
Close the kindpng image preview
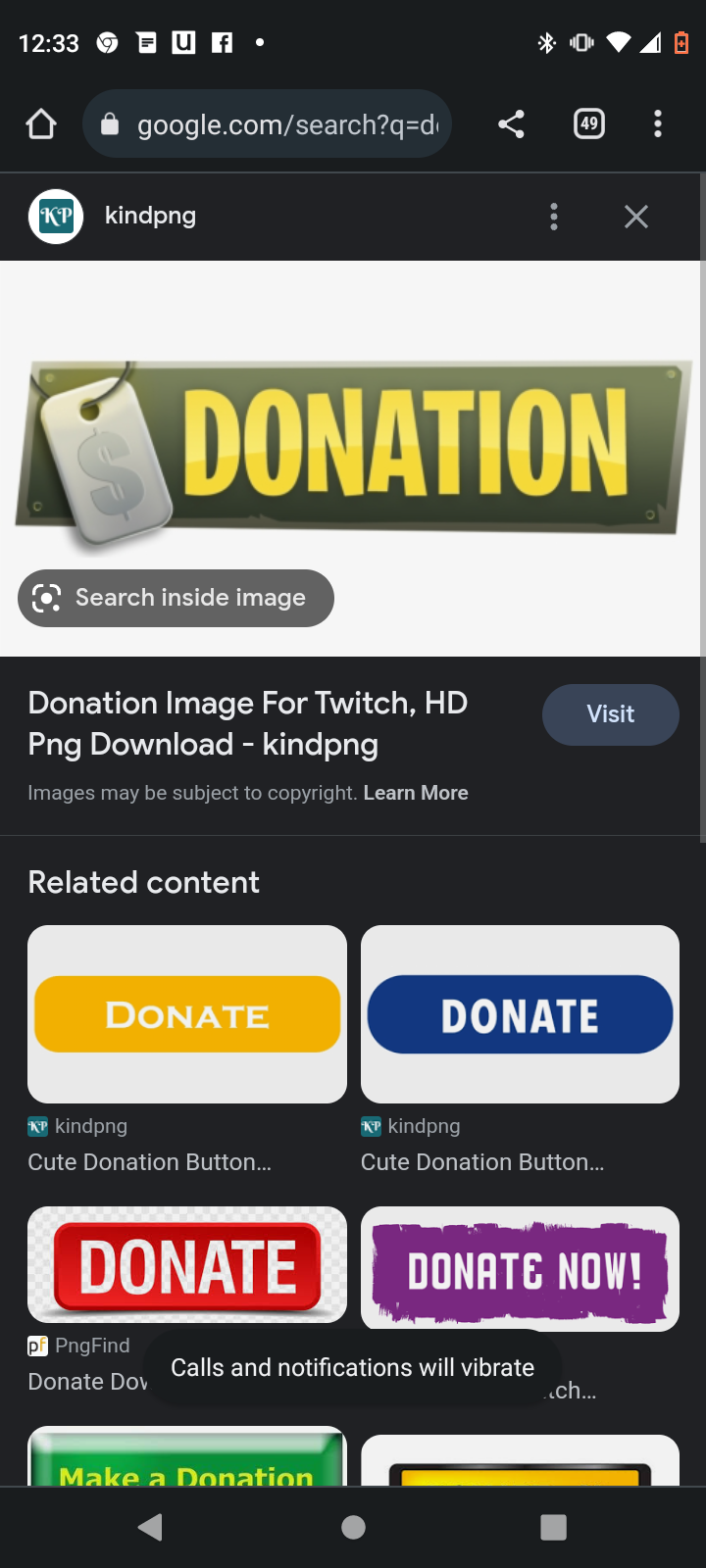(x=636, y=217)
